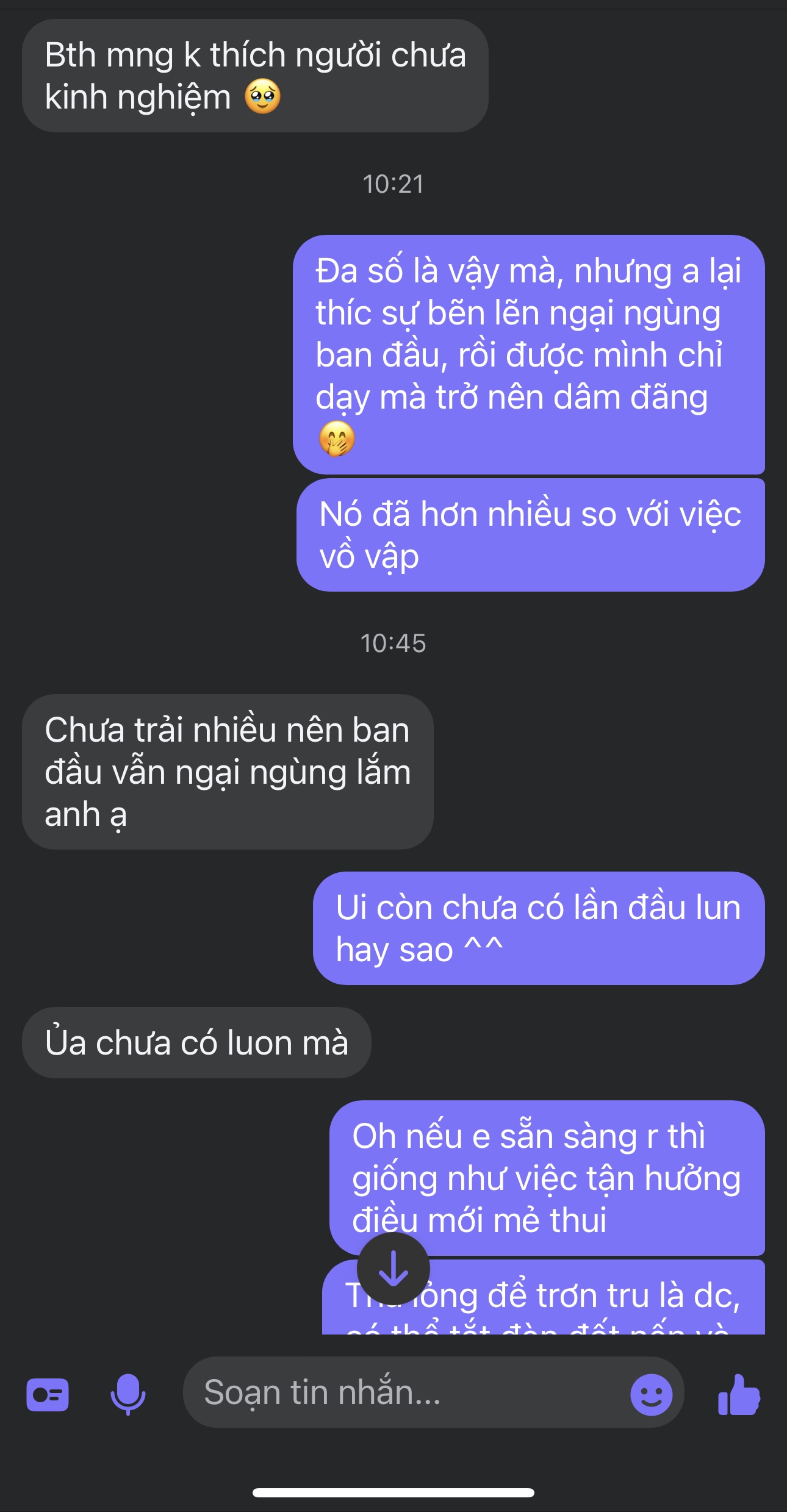
Task: Open the emoji picker in input field
Action: pyautogui.click(x=651, y=1394)
